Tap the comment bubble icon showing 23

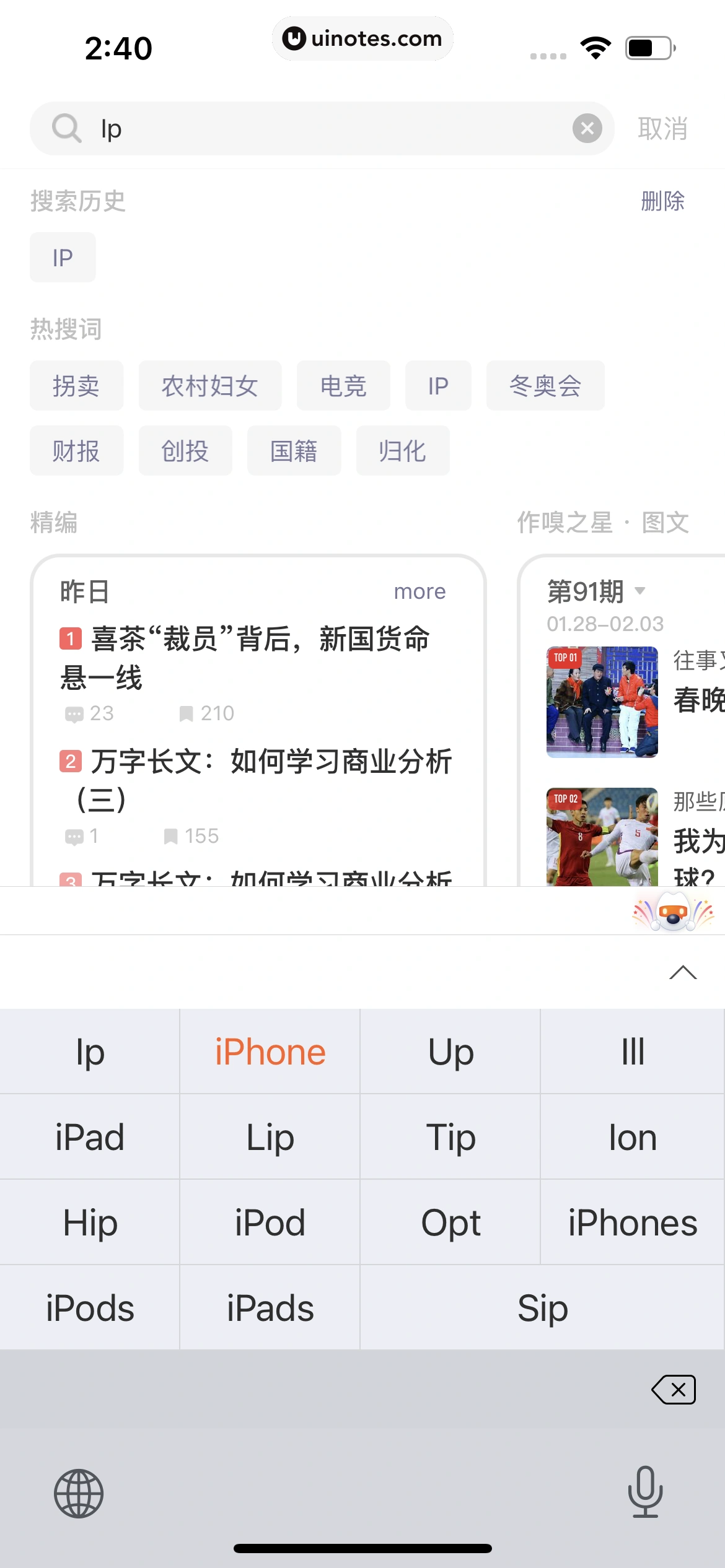point(75,713)
